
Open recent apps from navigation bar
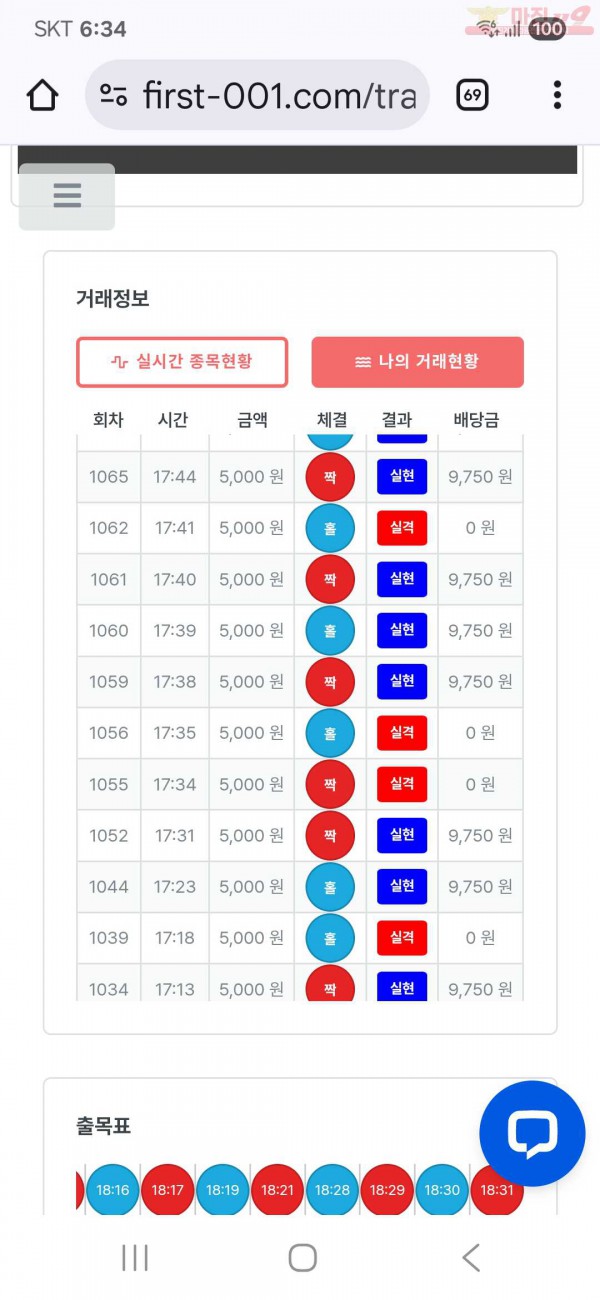[x=134, y=1257]
